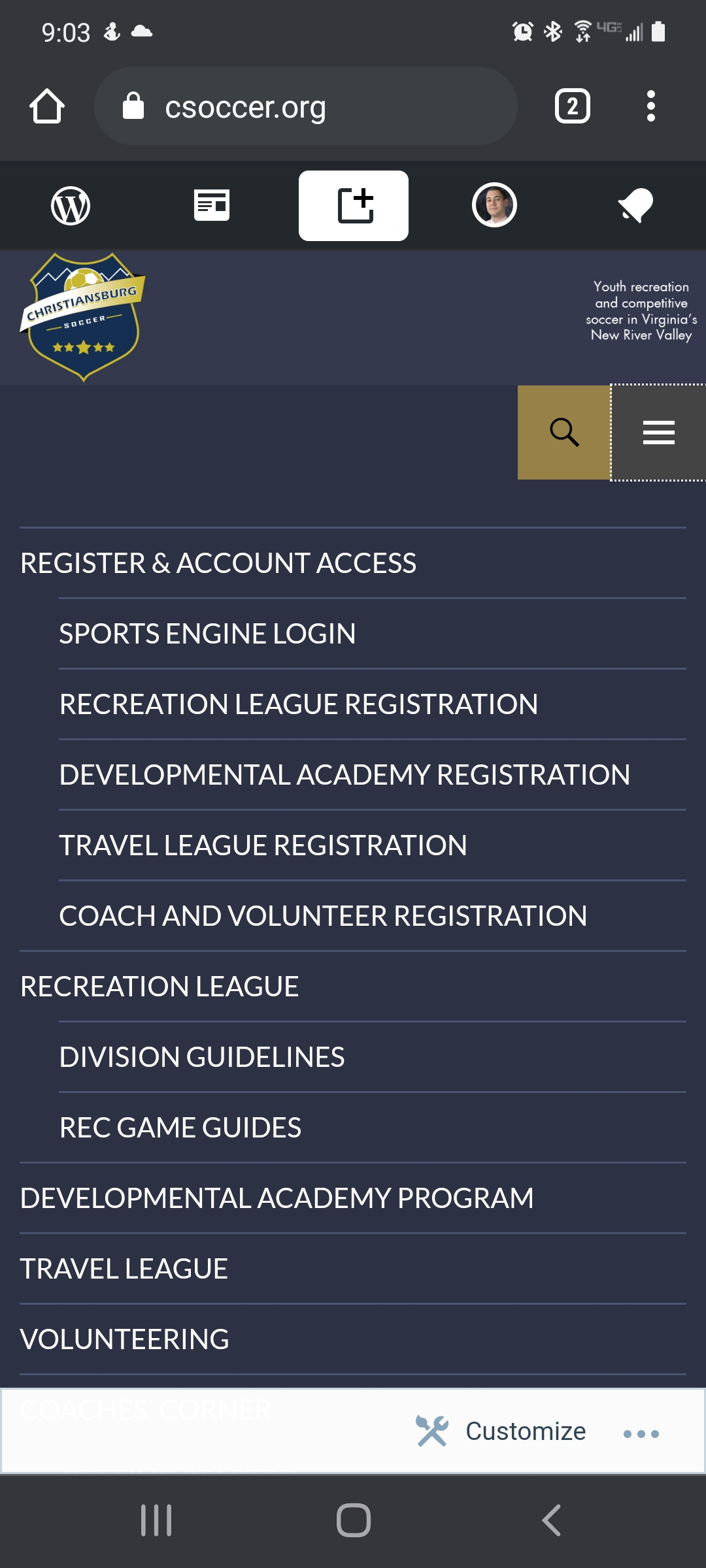Screen dimensions: 706x1568
Task: View the Division Guidelines page
Action: (201, 1057)
